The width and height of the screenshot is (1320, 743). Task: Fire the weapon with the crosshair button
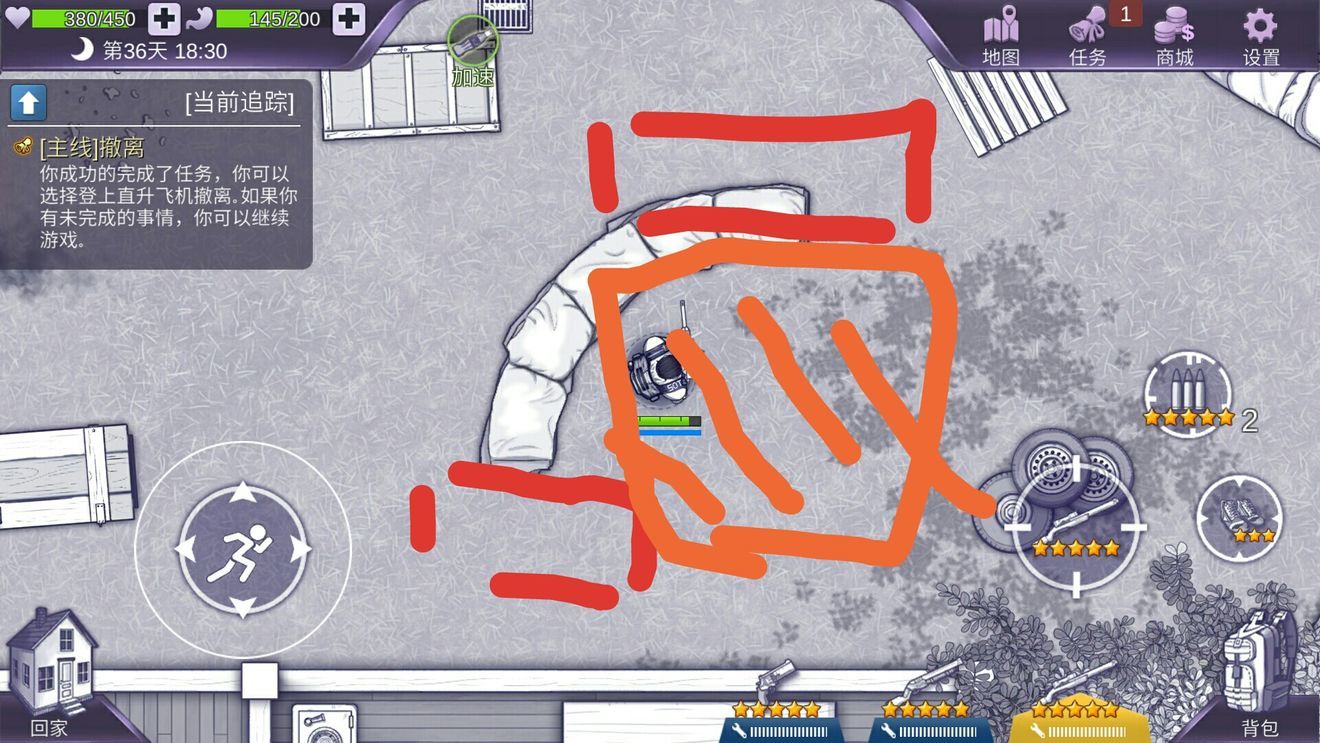click(x=1075, y=525)
